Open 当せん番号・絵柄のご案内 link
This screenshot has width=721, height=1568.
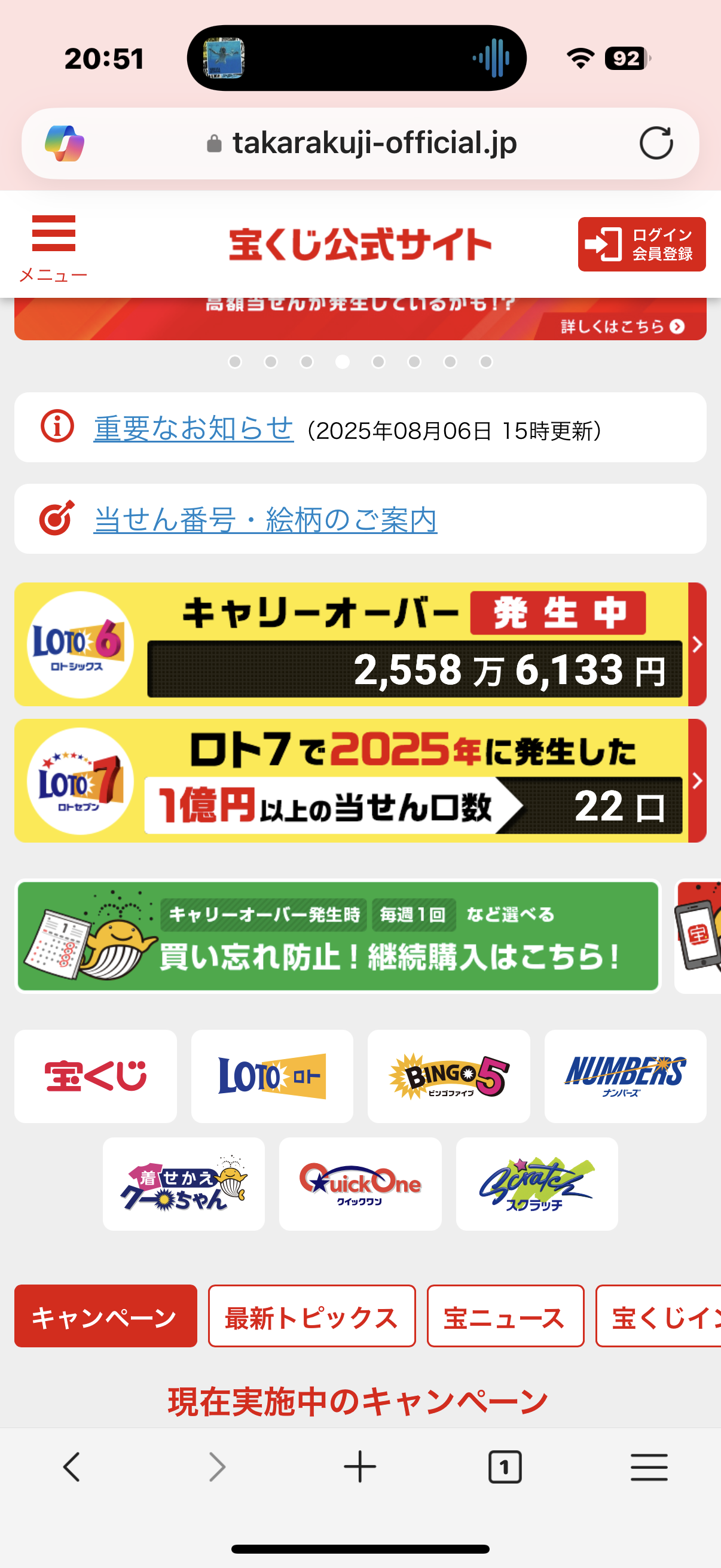(265, 520)
